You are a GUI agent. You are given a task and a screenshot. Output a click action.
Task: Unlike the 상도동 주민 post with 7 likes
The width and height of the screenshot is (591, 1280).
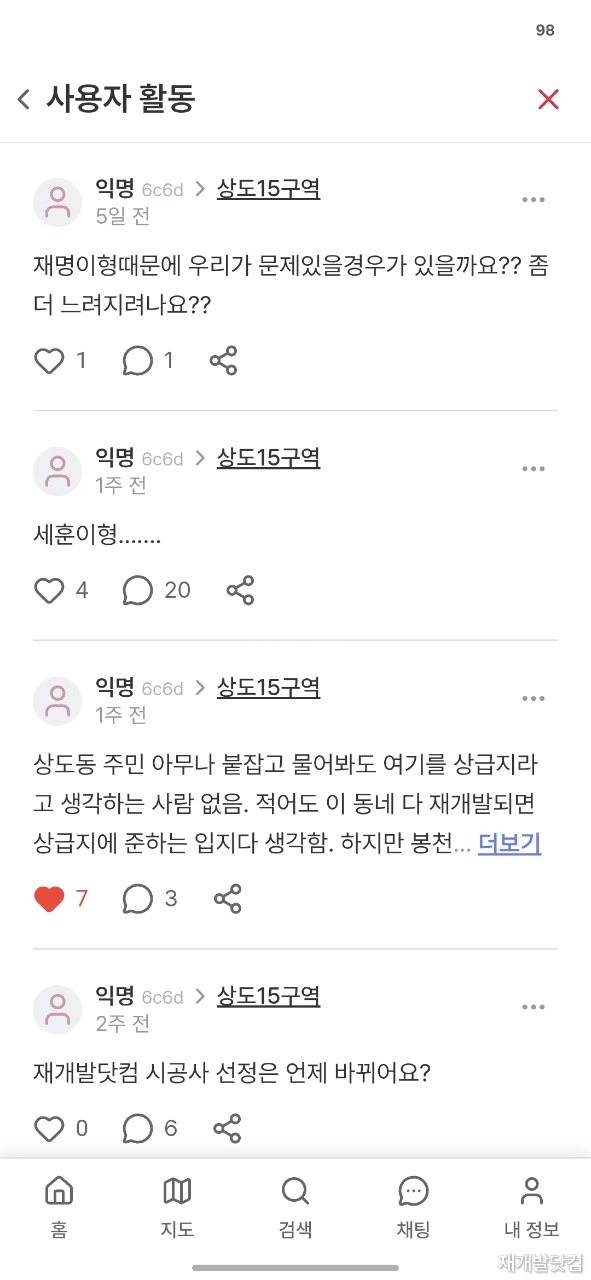49,899
